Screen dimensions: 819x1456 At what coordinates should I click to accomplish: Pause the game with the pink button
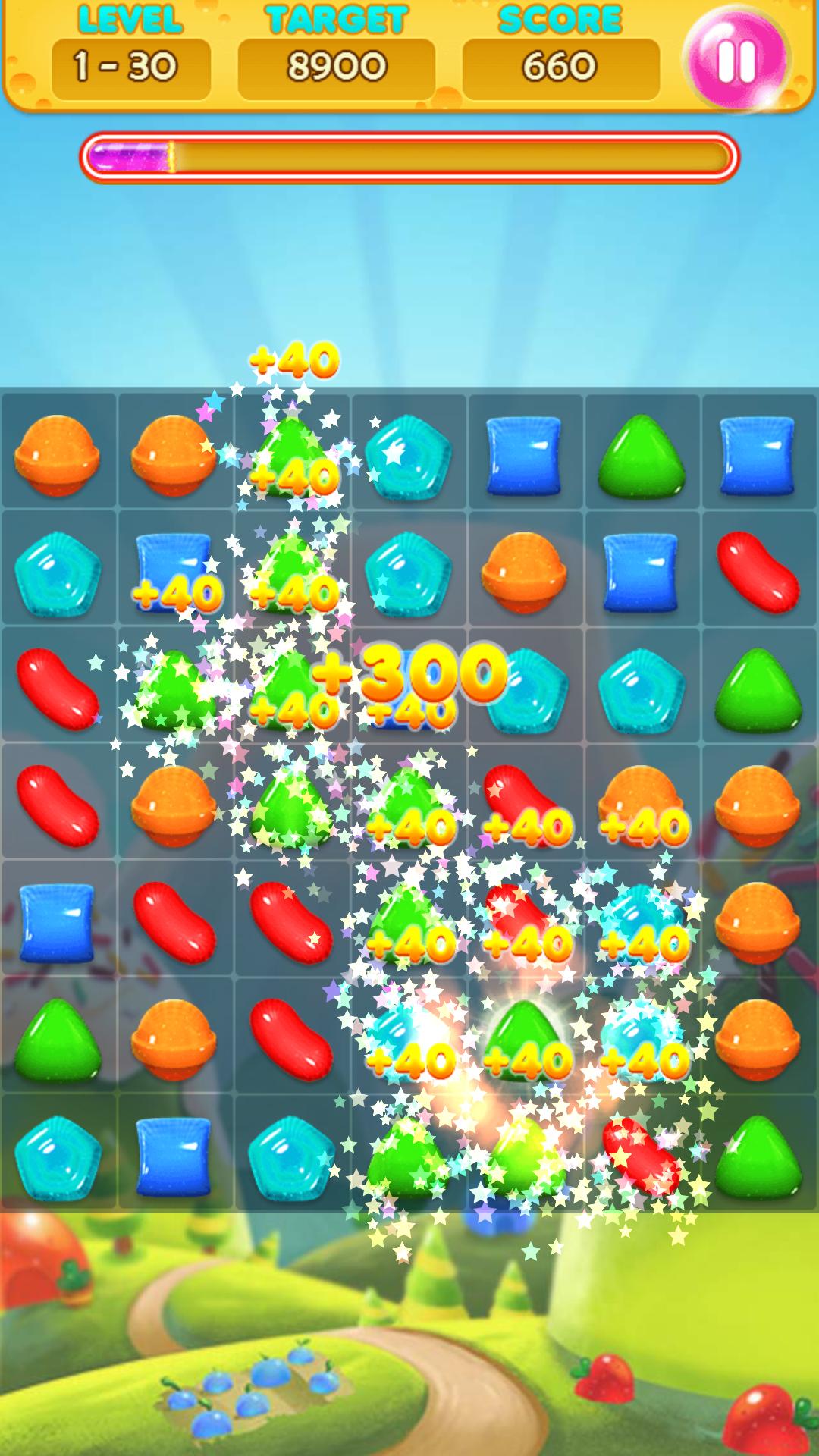(x=736, y=61)
